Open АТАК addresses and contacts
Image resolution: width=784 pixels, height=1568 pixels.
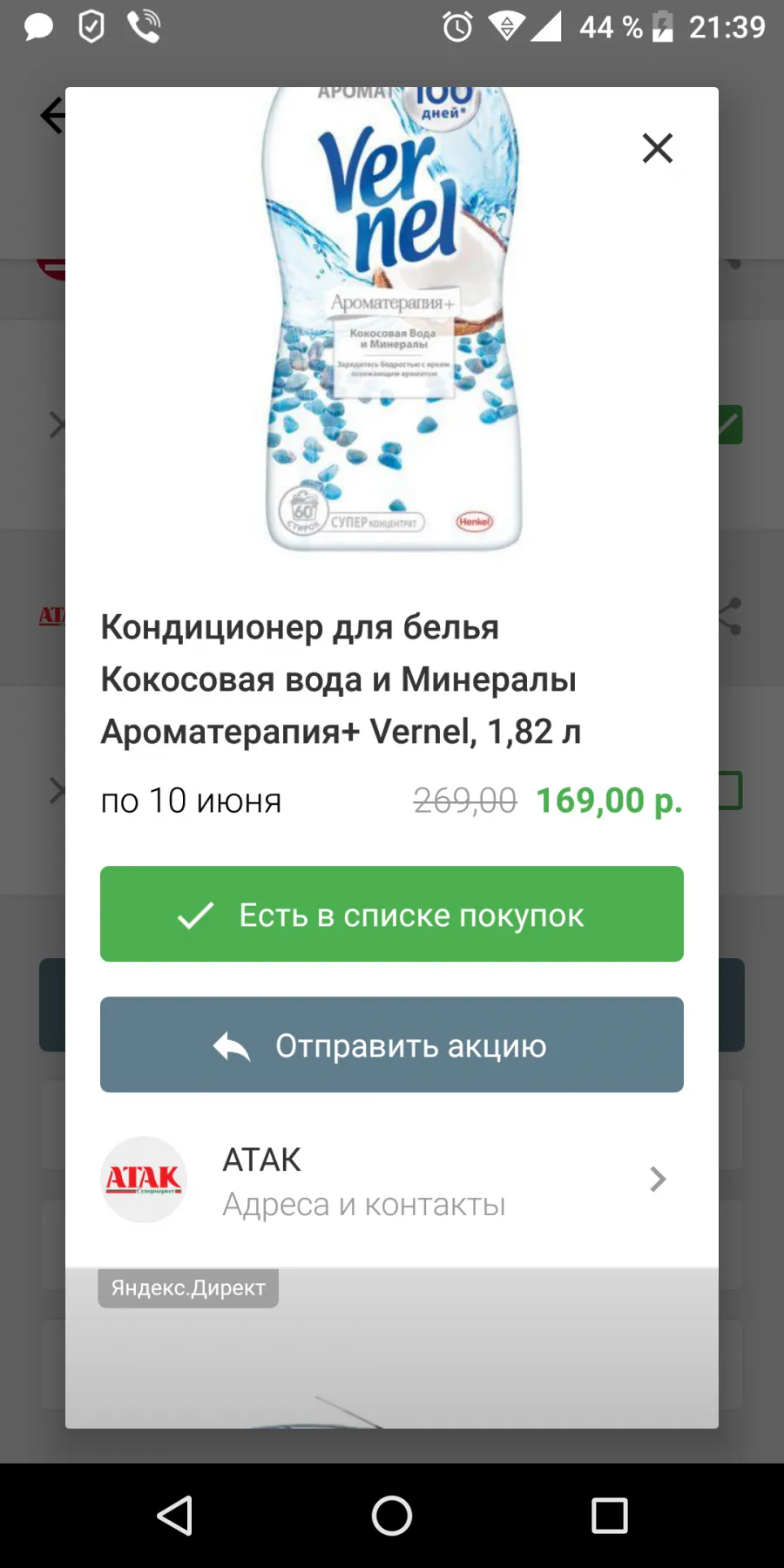[392, 1179]
